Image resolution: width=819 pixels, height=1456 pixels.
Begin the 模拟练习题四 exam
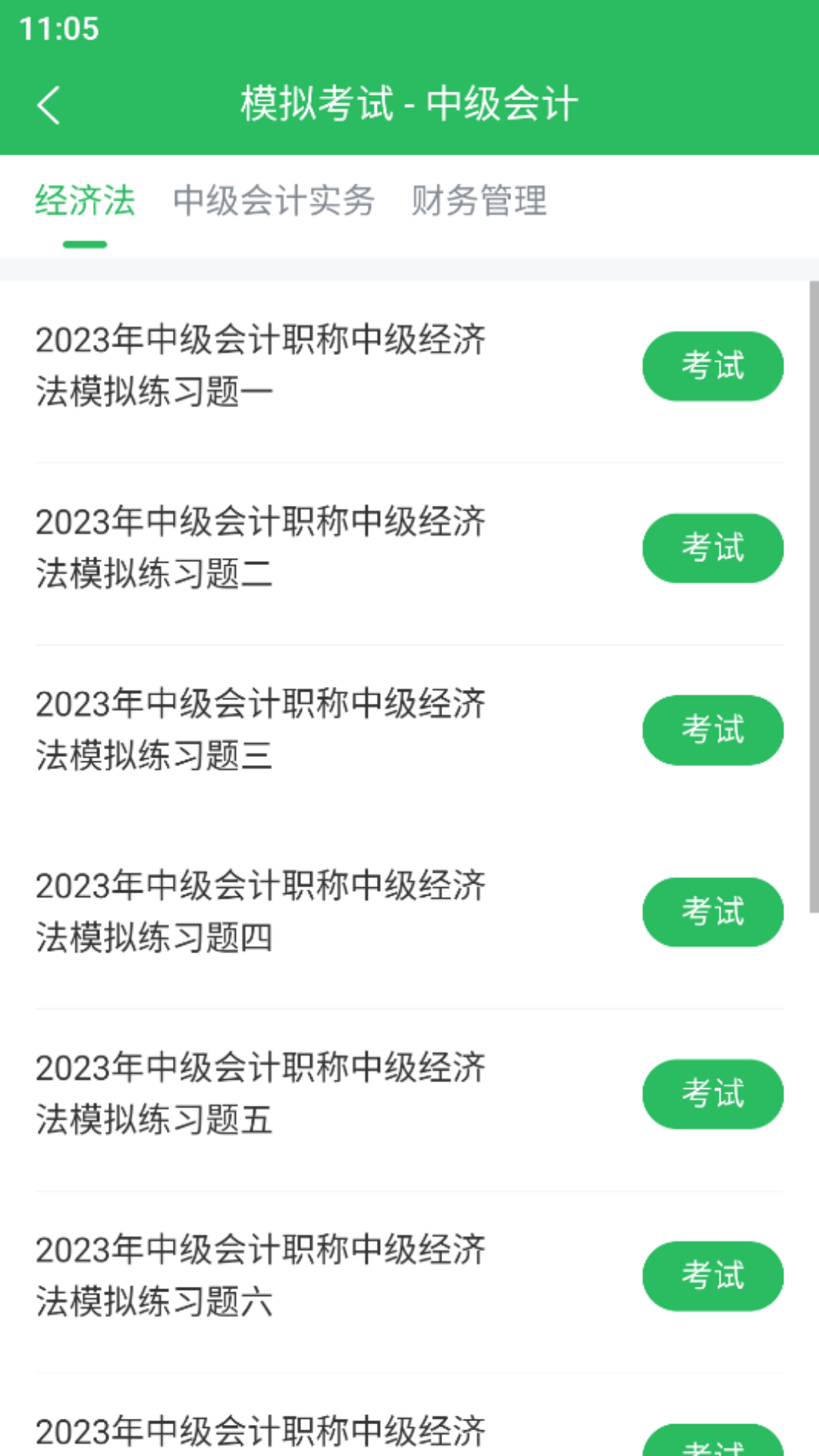[x=713, y=912]
